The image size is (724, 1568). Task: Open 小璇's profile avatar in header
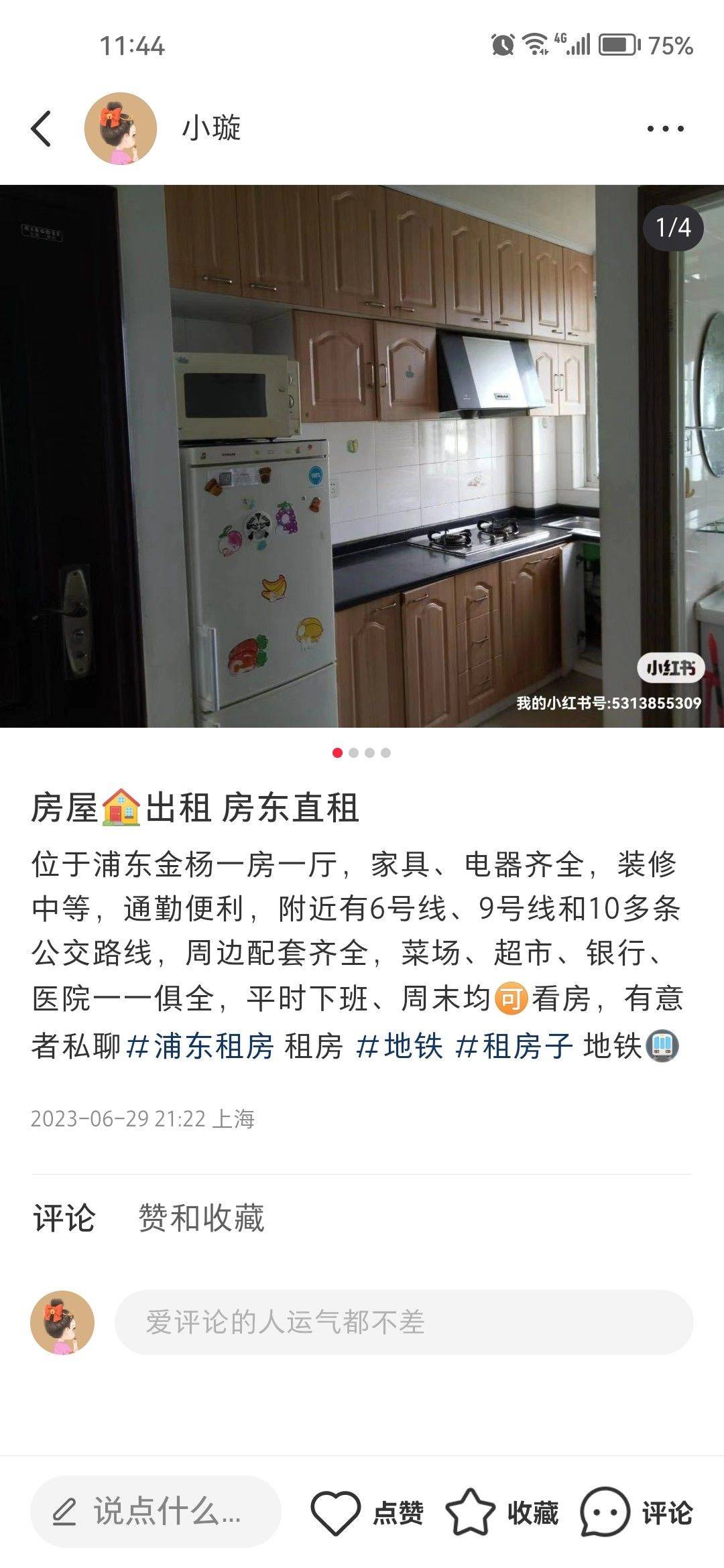click(x=121, y=129)
